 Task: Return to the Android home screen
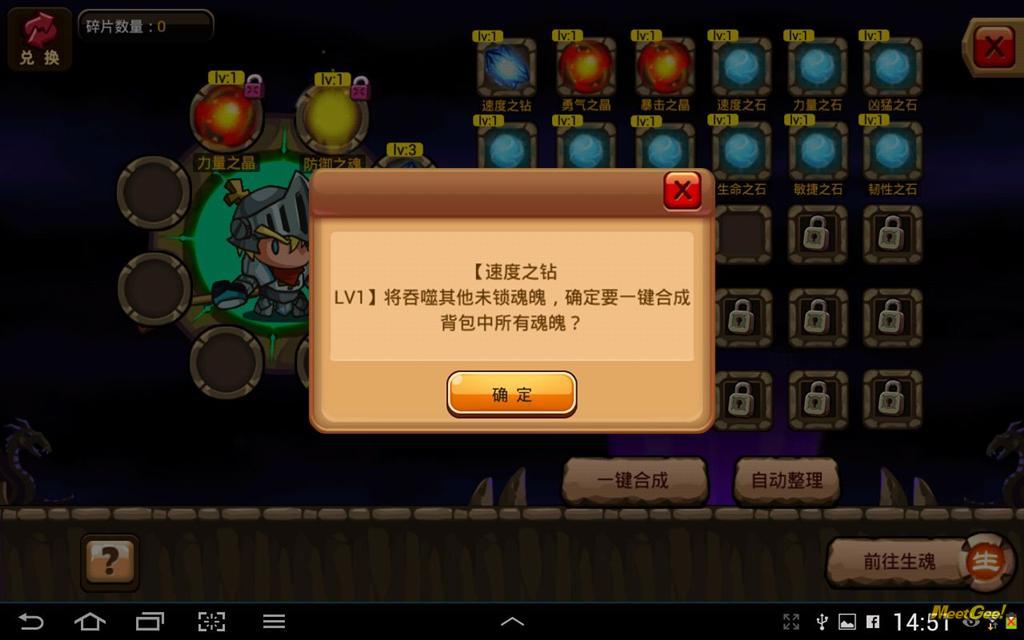click(90, 622)
